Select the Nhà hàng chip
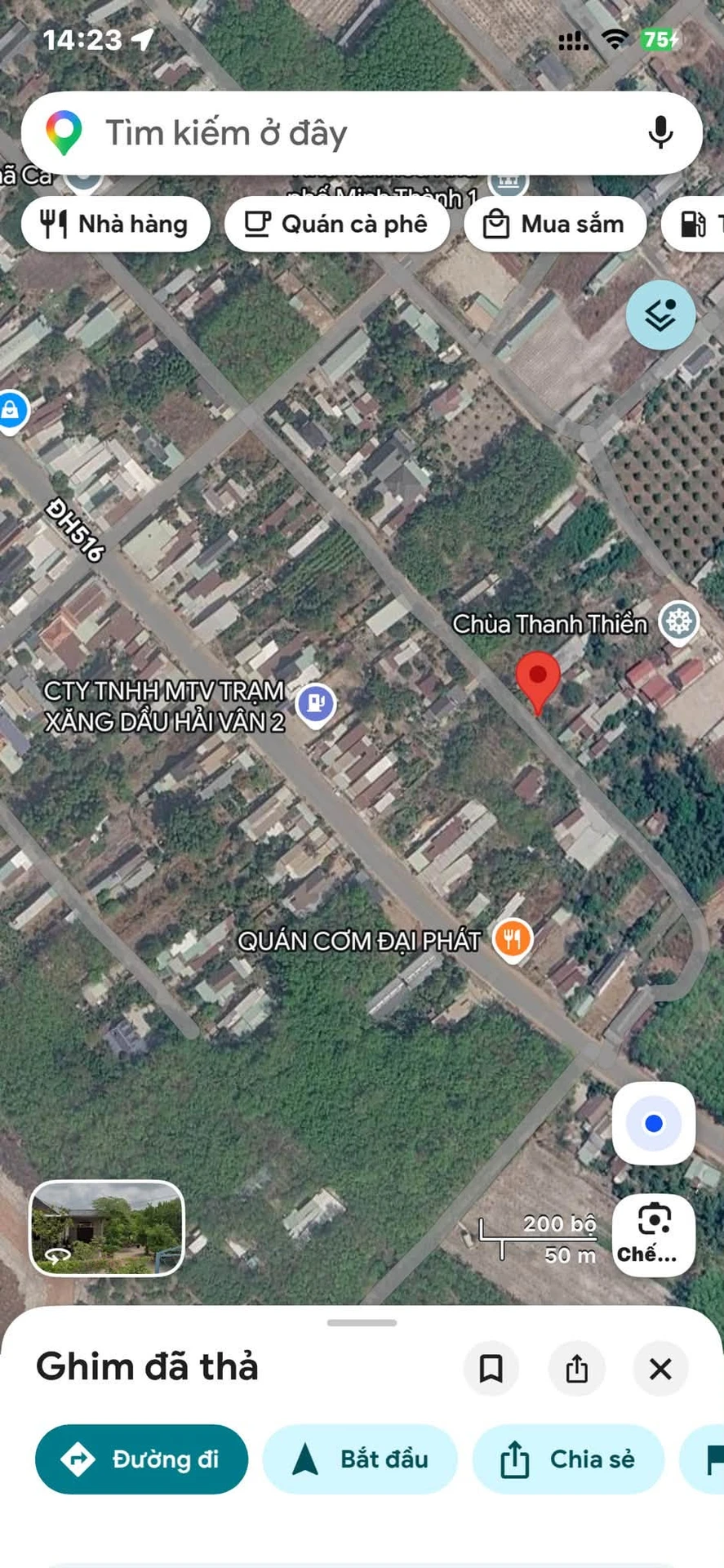Screen dimensions: 724x1568 115,224
